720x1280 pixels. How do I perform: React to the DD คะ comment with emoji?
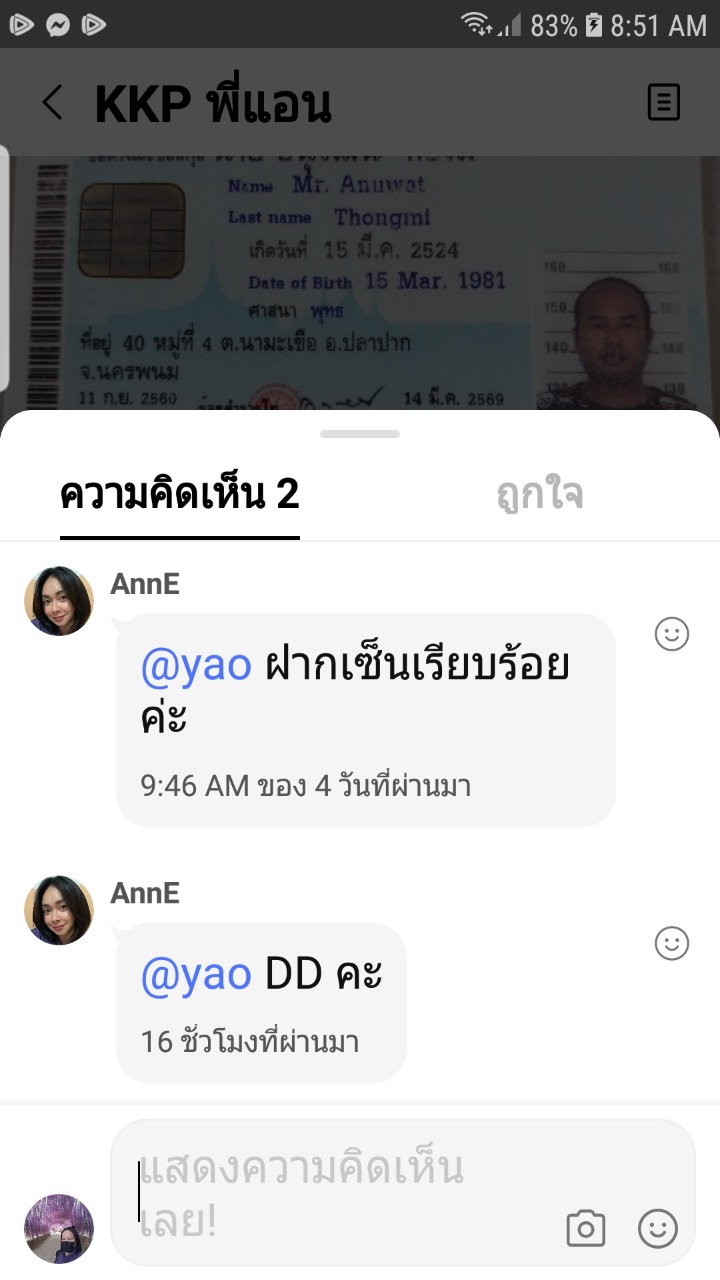[x=672, y=943]
